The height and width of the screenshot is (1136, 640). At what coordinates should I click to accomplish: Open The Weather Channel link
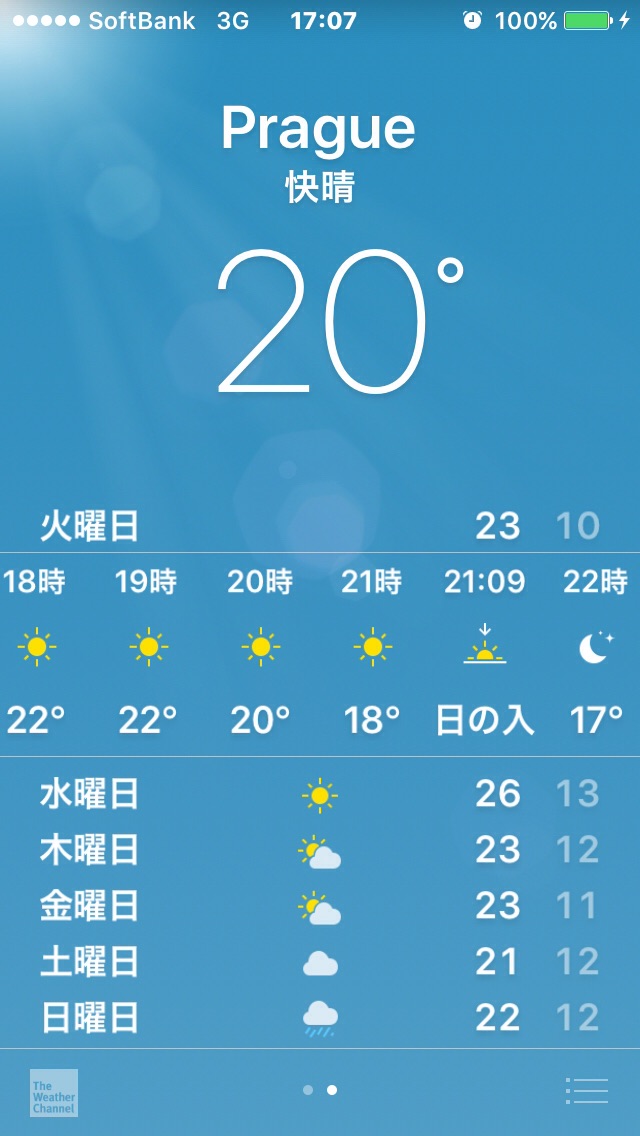(53, 1093)
